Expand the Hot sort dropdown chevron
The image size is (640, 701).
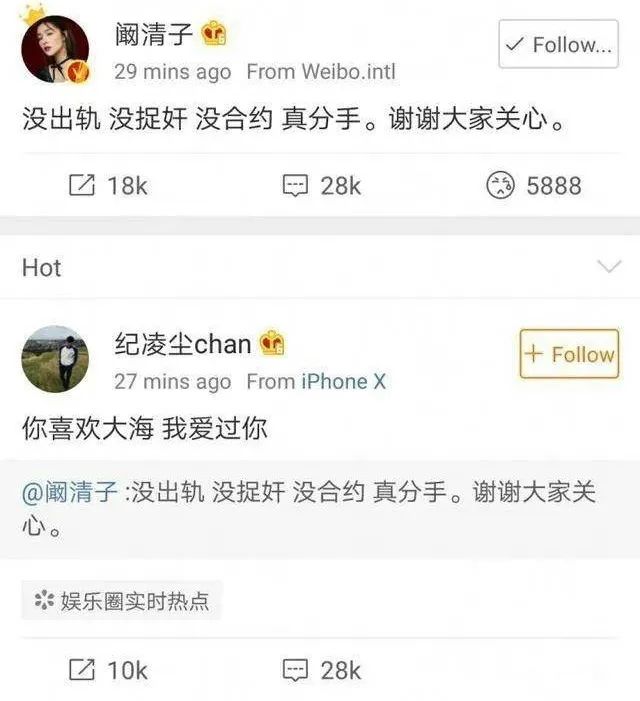point(608,266)
